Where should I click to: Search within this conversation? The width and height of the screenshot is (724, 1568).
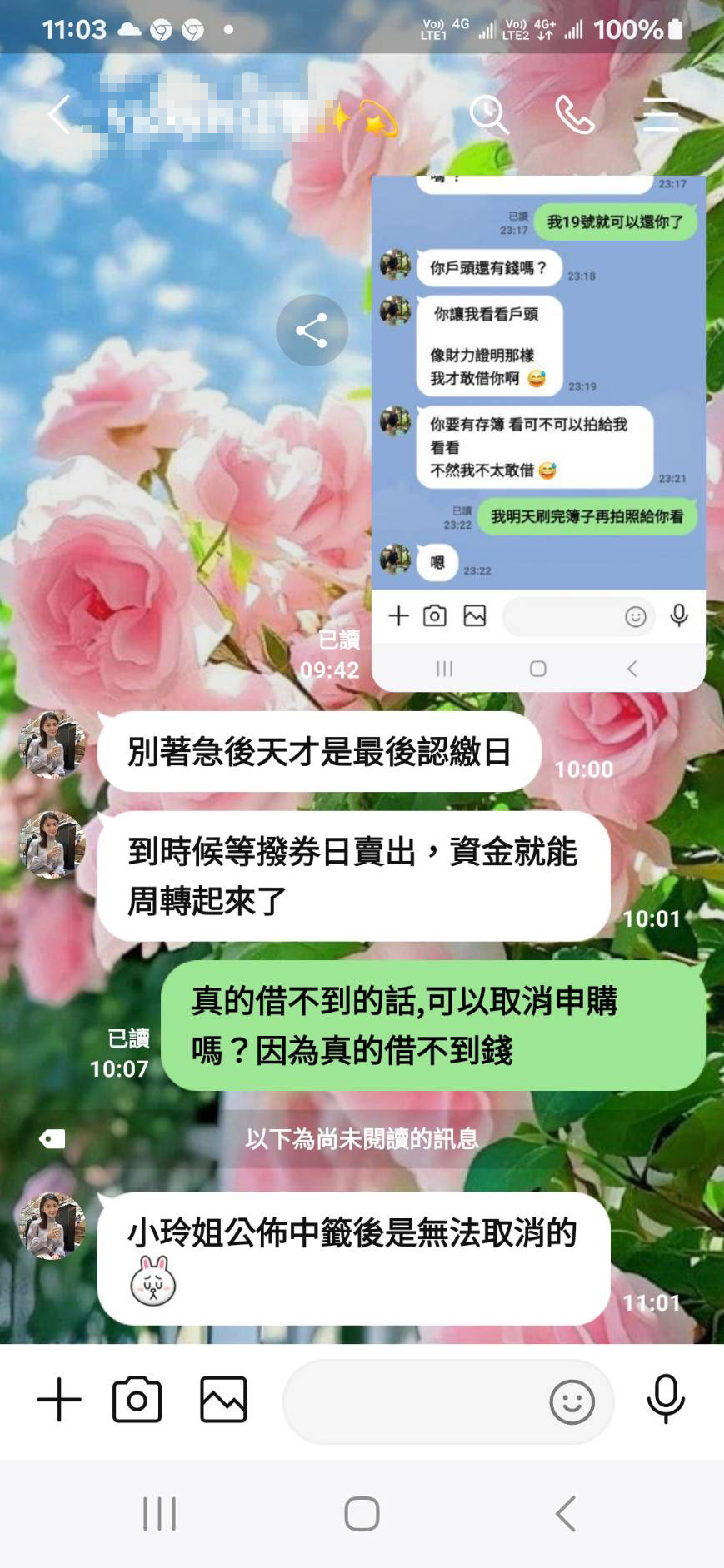(x=489, y=114)
